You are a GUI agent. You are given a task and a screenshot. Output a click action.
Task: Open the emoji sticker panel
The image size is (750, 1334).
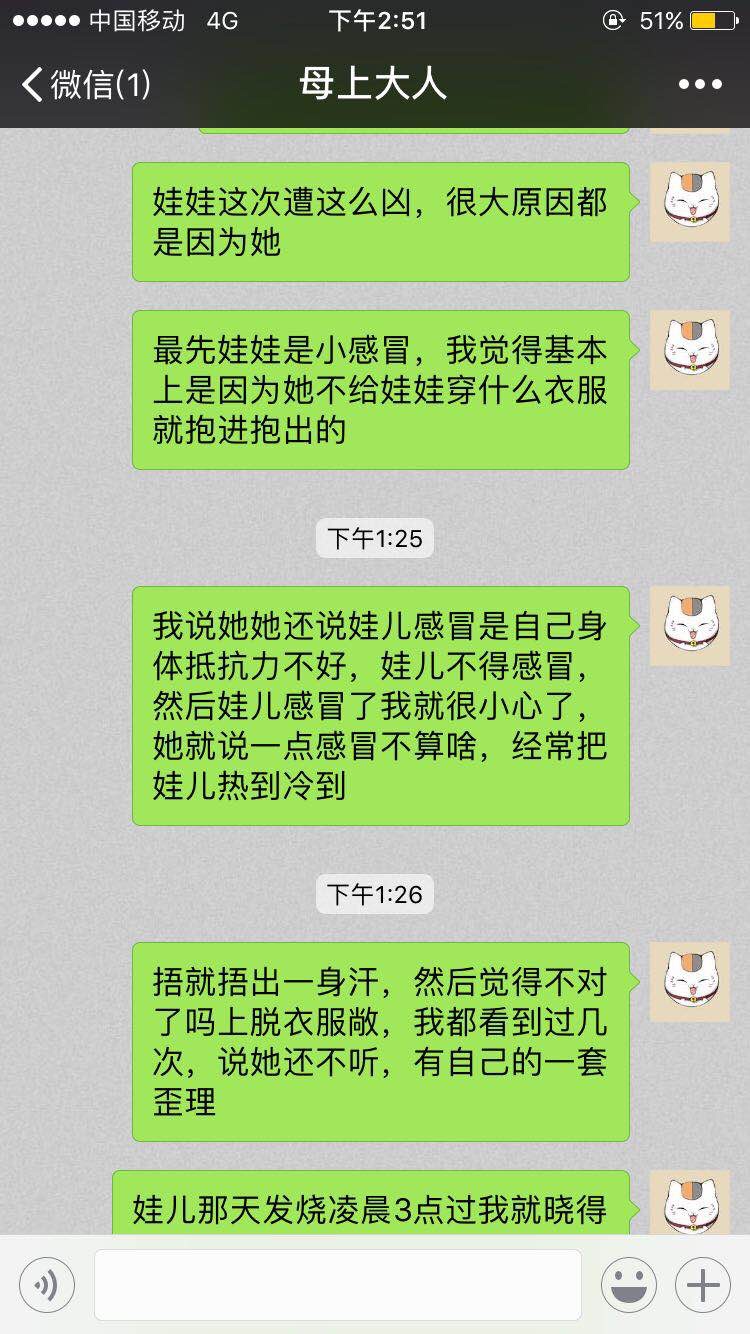coord(629,1285)
